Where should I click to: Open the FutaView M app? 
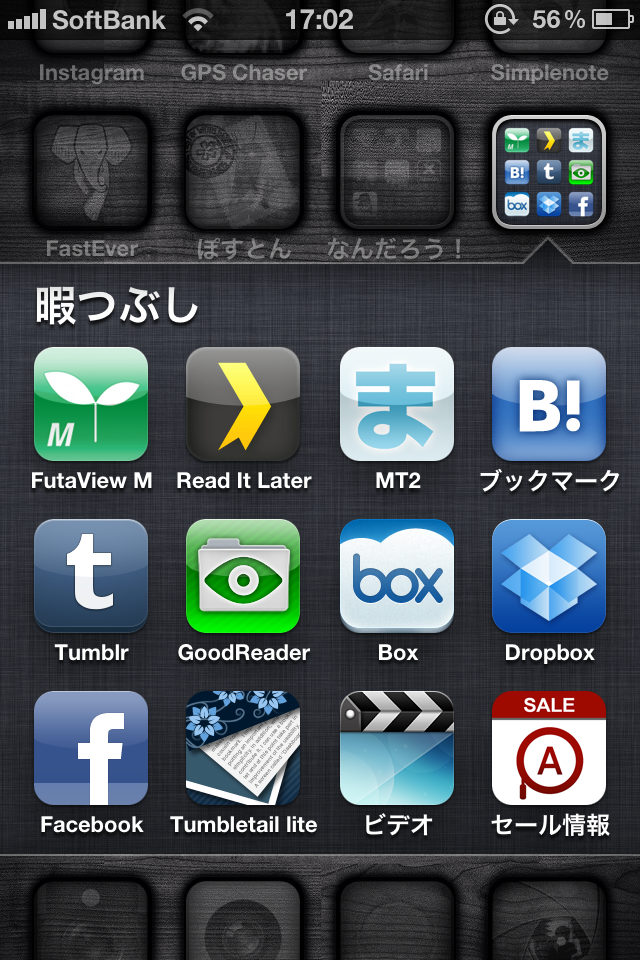pos(91,404)
